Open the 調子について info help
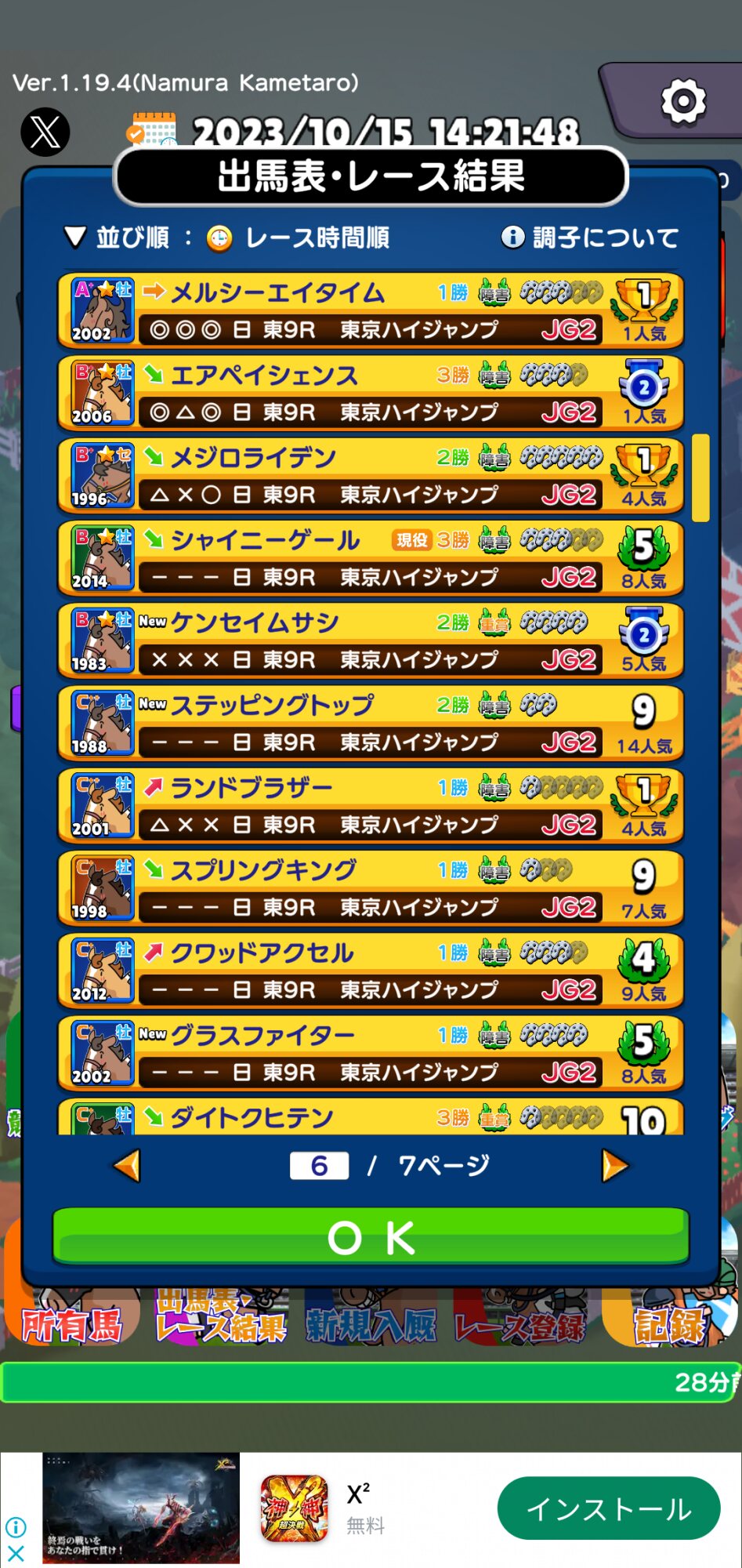The width and height of the screenshot is (742, 1568). [590, 238]
